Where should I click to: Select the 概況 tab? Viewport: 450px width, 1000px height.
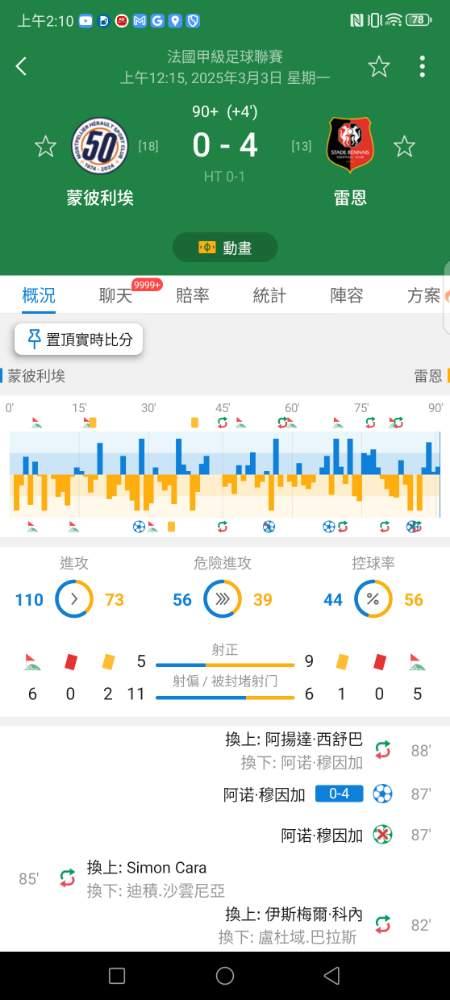tap(38, 295)
